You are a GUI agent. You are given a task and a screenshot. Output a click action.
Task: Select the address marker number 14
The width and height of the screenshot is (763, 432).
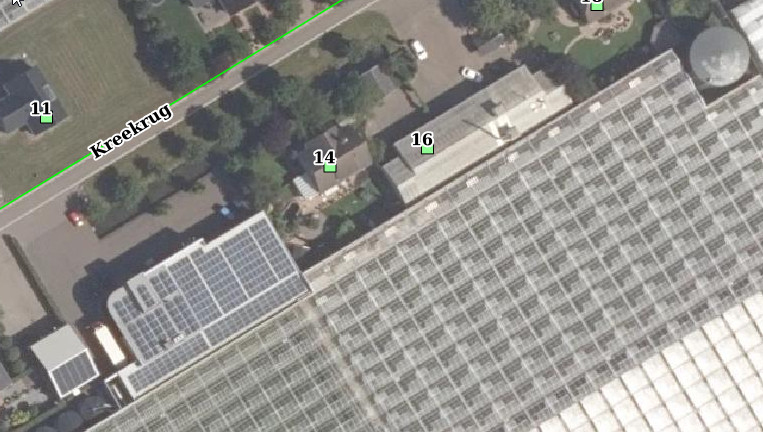330,167
